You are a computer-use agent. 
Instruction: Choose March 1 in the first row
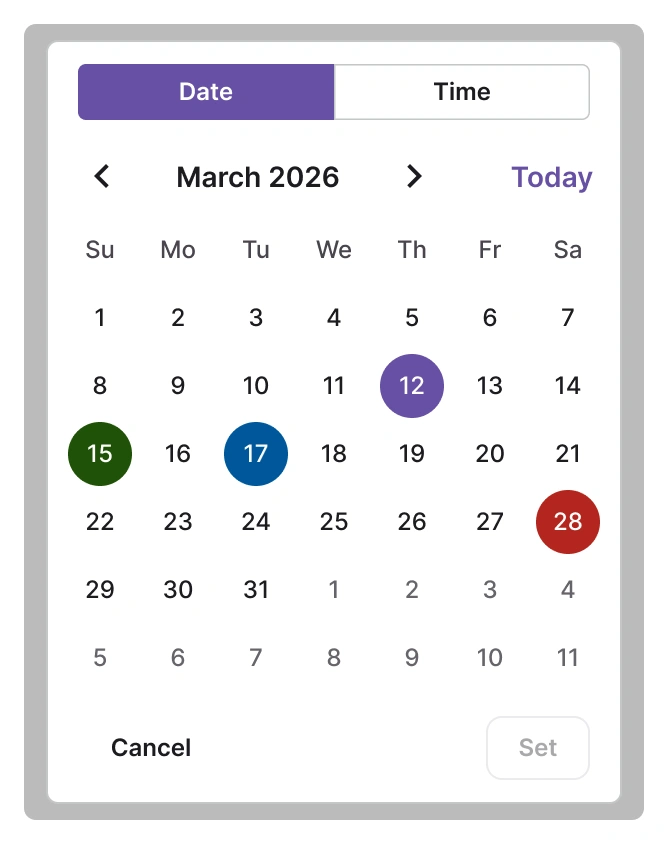point(100,318)
